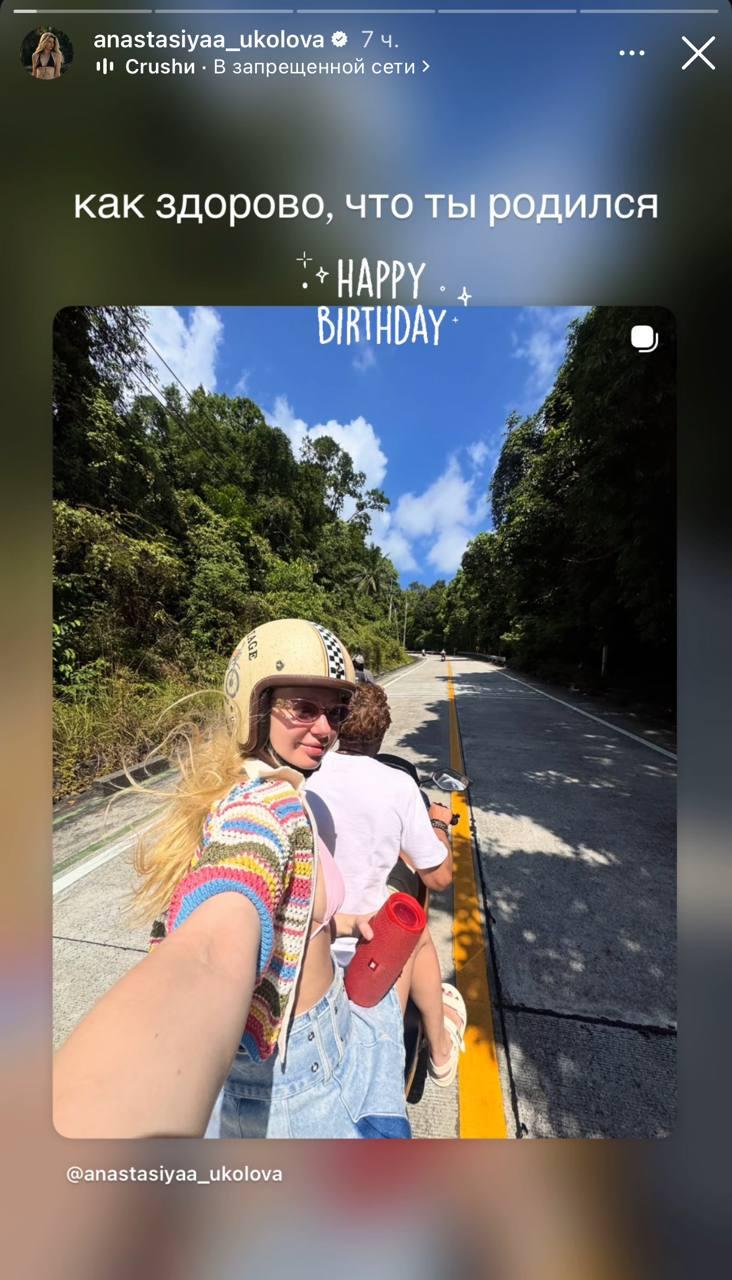Open anastasiyaa_ukolova's profile picture

point(46,53)
